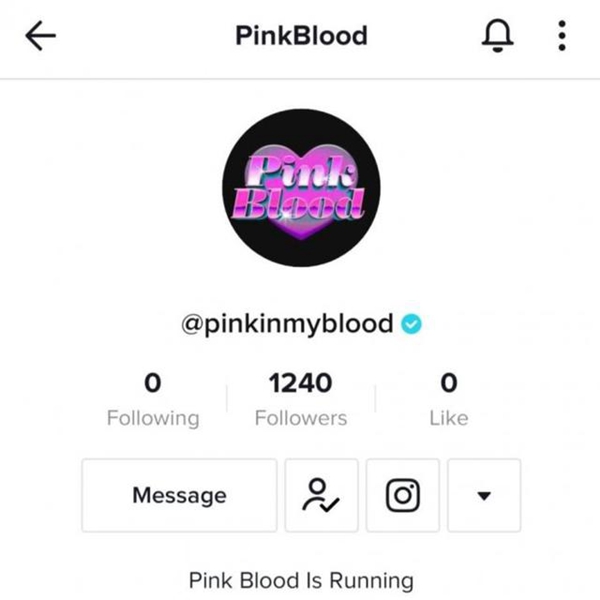Open the linked Instagram profile
600x600 pixels.
click(402, 495)
